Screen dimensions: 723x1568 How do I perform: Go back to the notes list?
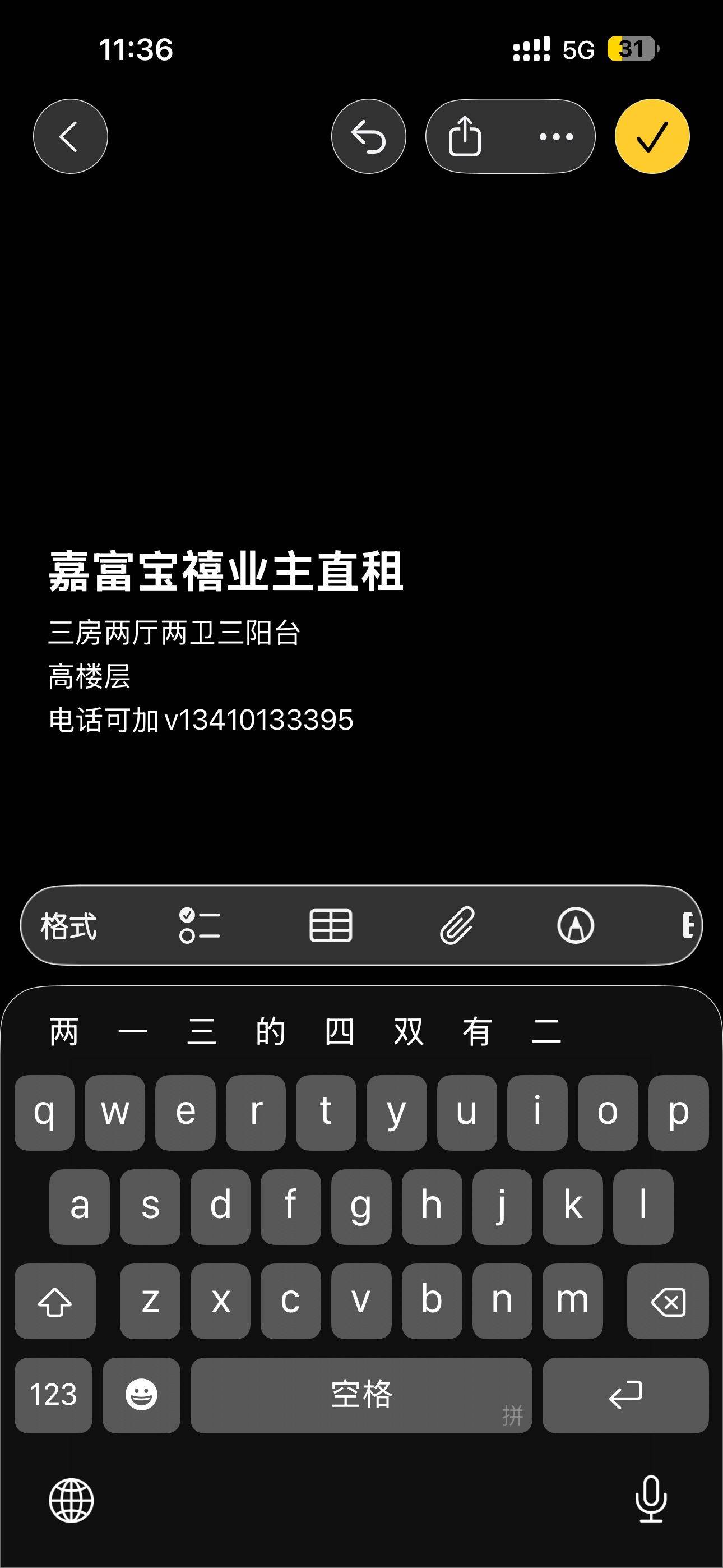(71, 136)
